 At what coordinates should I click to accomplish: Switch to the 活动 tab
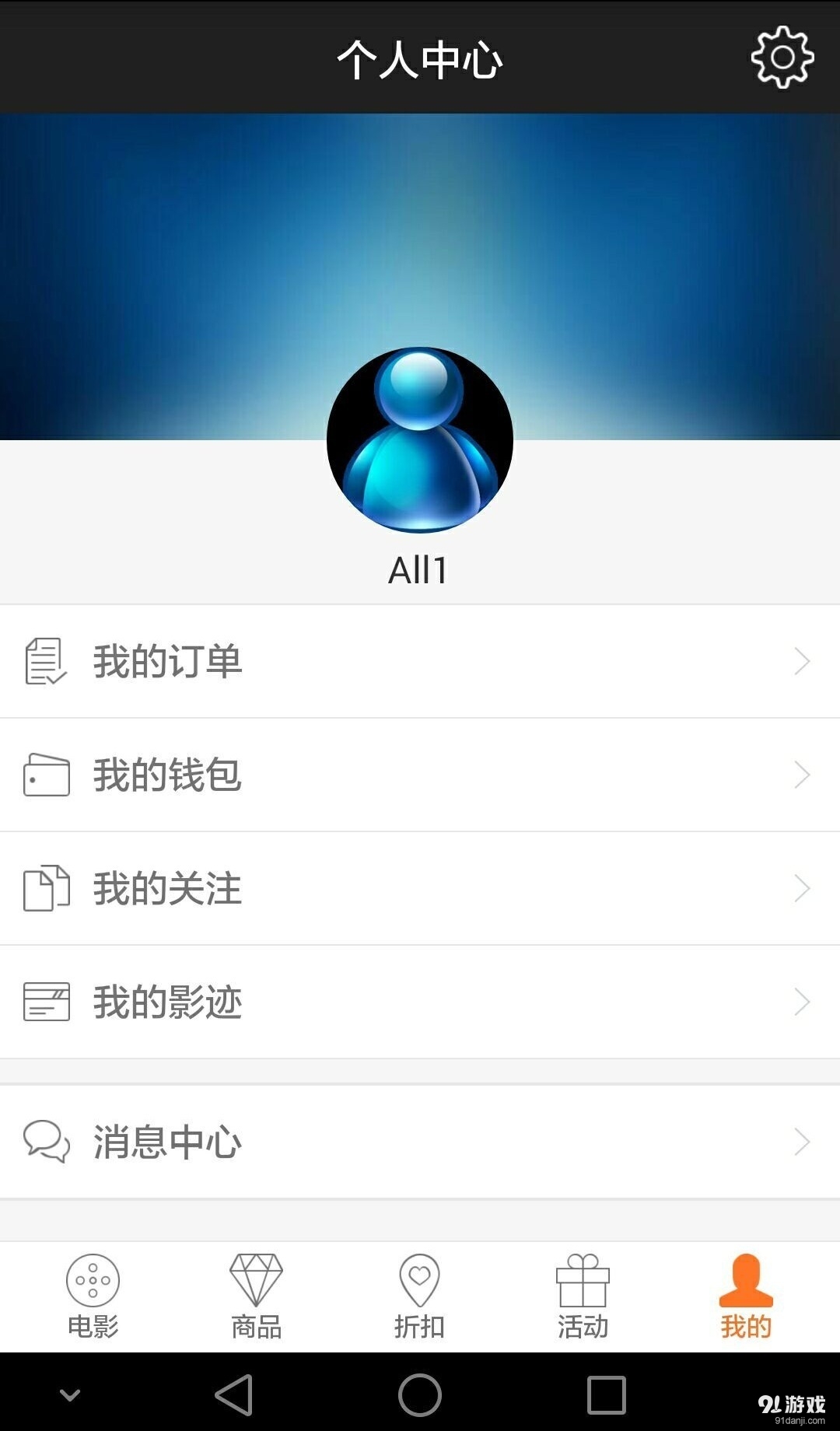point(583,1295)
